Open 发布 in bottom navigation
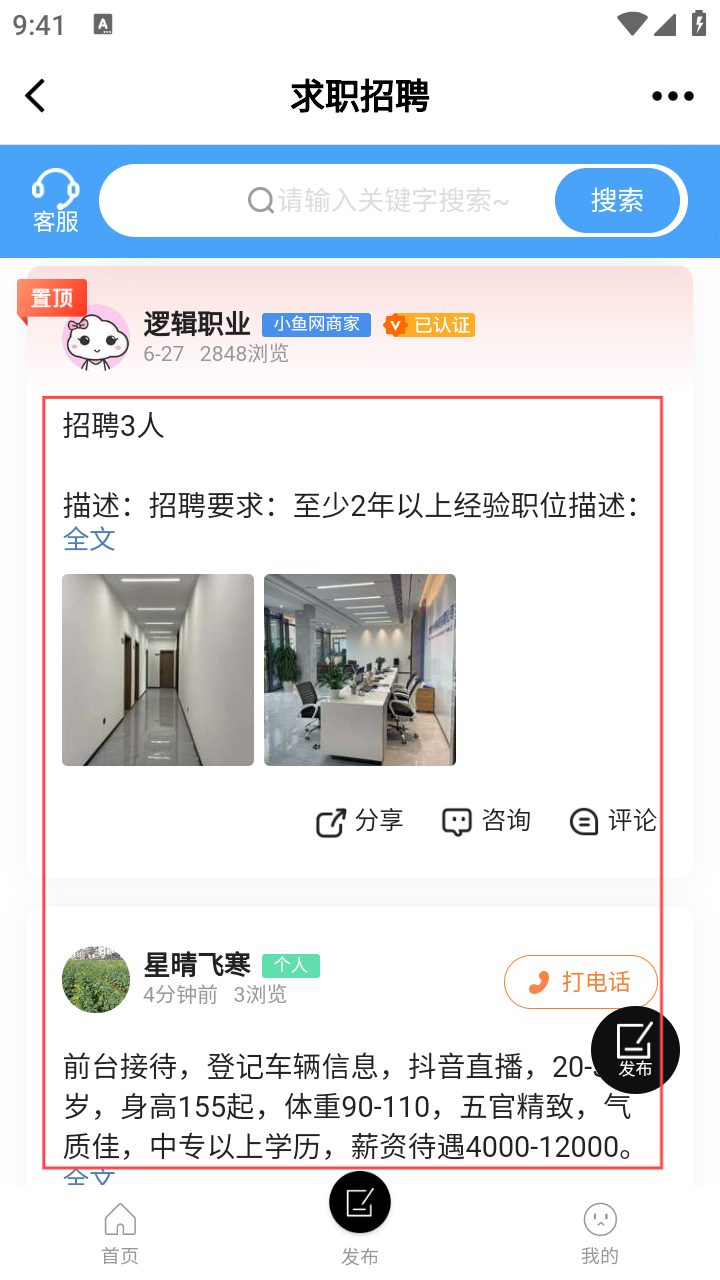Screen dimensions: 720x1280 [x=360, y=1216]
